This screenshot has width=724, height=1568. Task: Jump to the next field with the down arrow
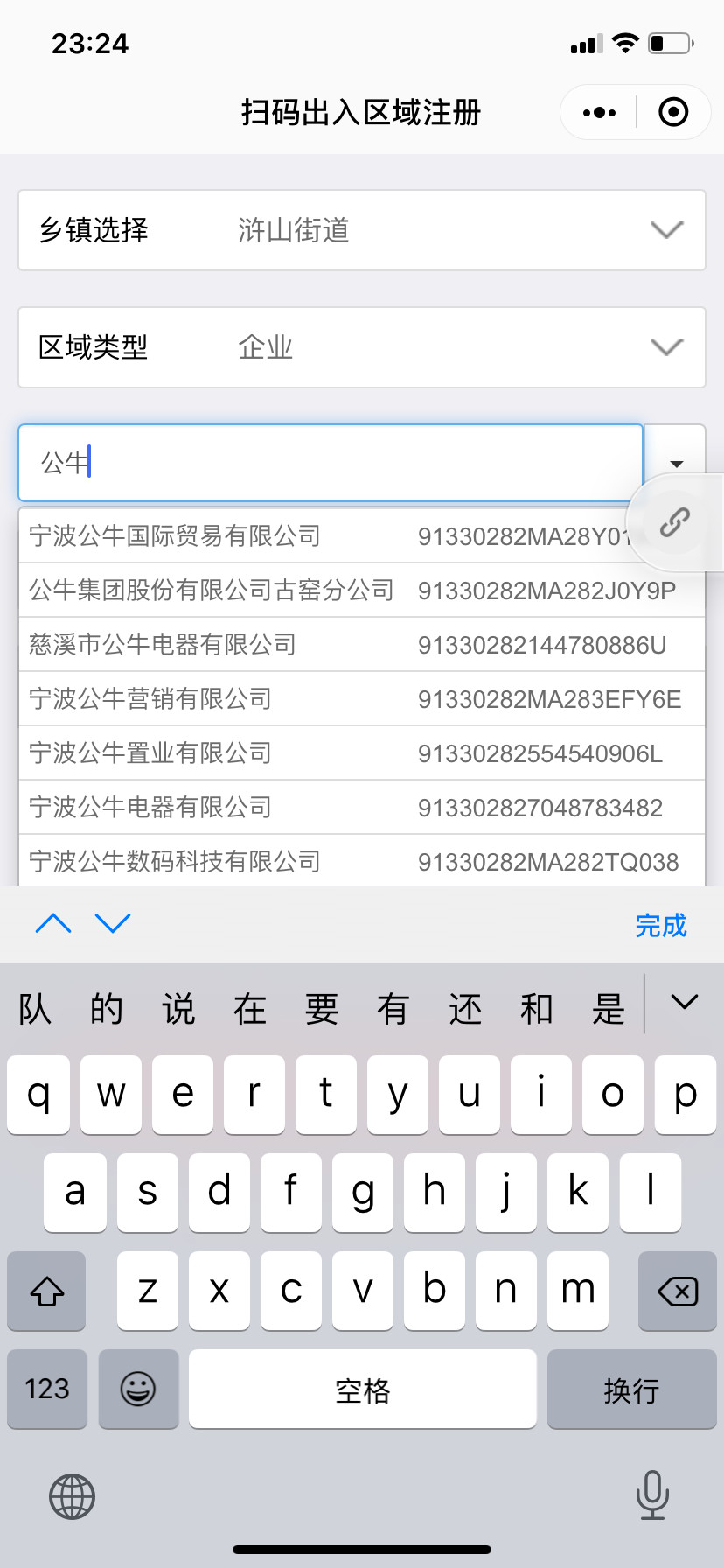tap(113, 923)
